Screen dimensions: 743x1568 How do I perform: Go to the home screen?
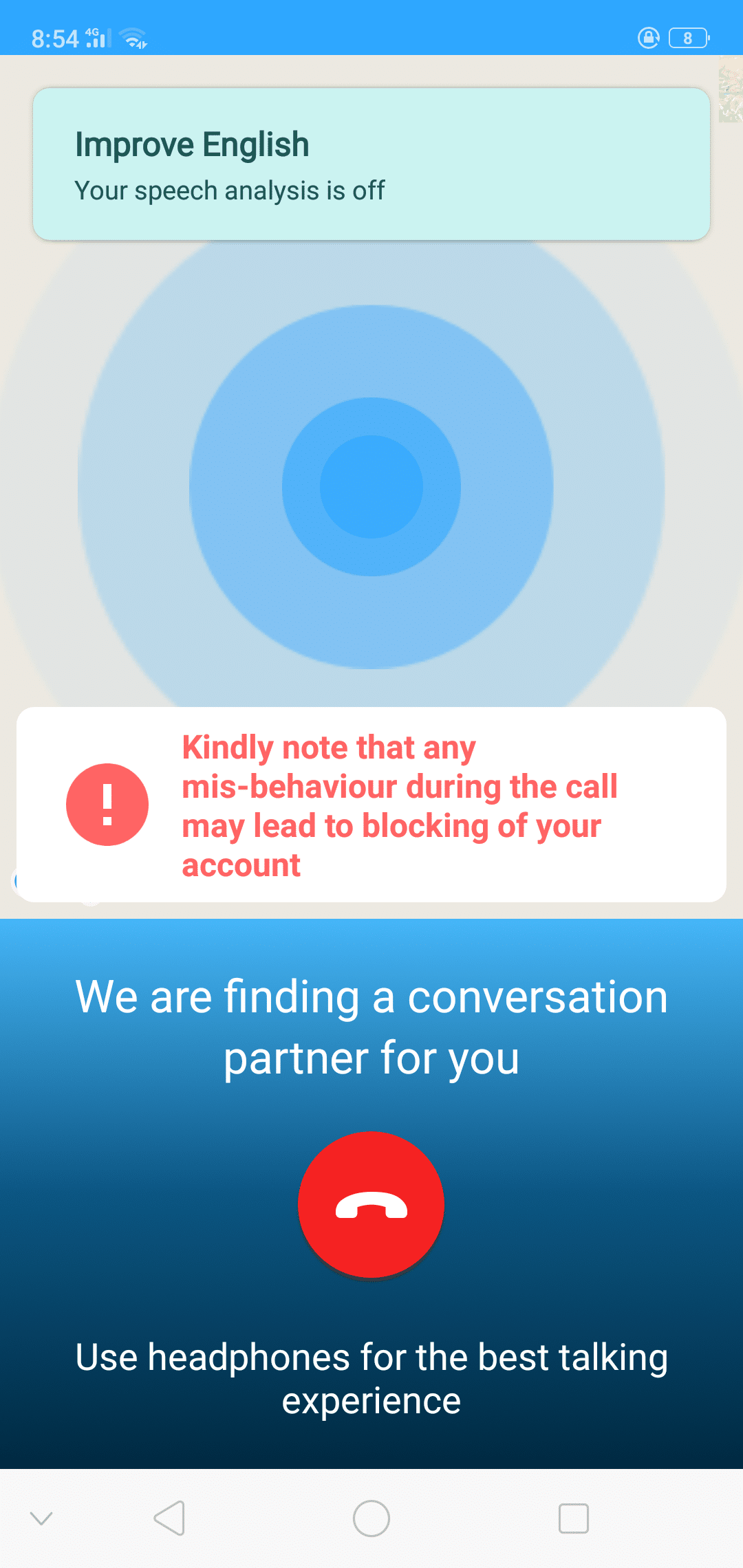click(x=371, y=1518)
